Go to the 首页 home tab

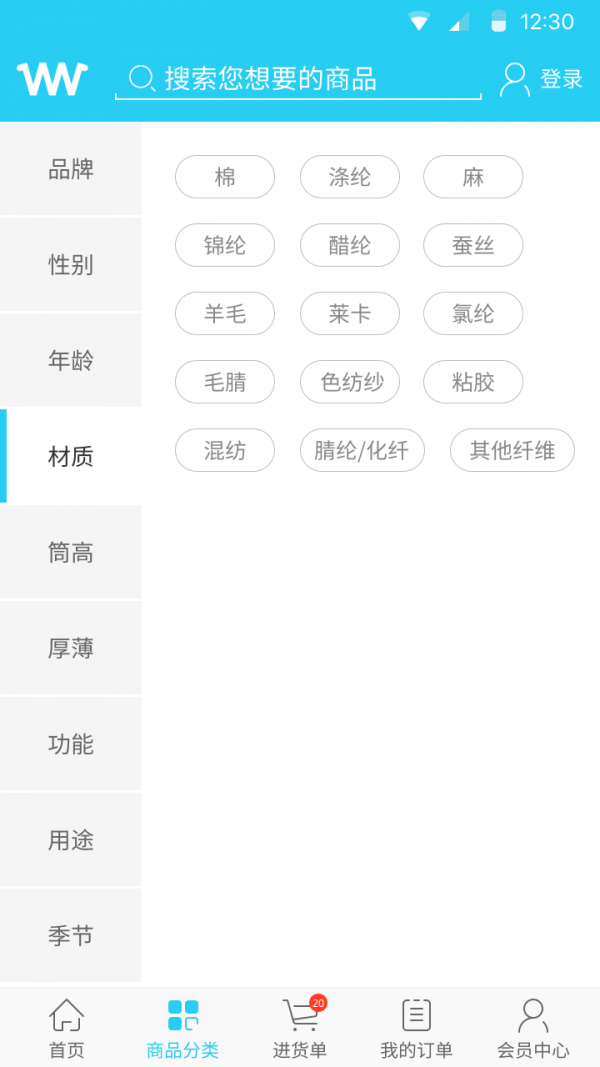[x=67, y=1028]
